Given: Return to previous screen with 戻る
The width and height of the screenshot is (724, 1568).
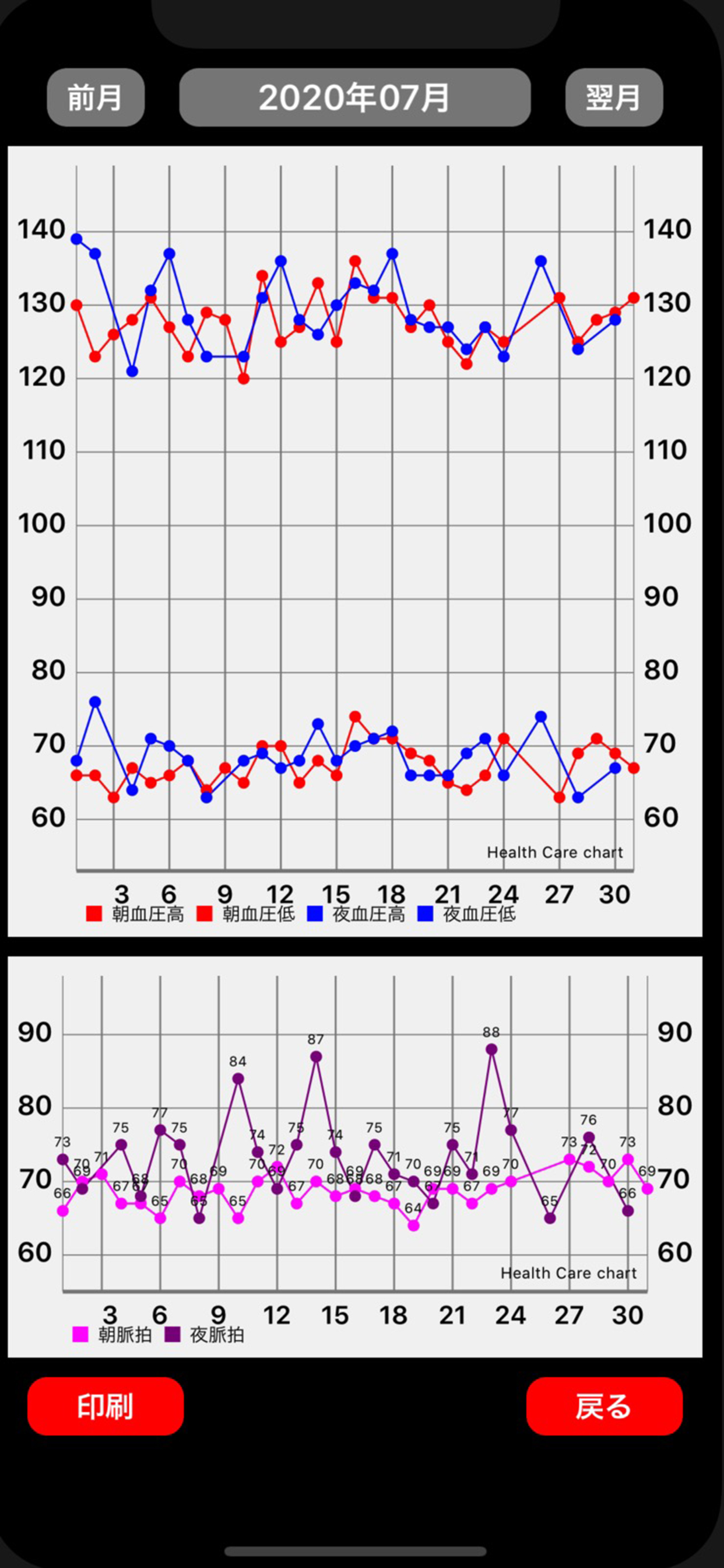Looking at the screenshot, I should (x=603, y=1406).
